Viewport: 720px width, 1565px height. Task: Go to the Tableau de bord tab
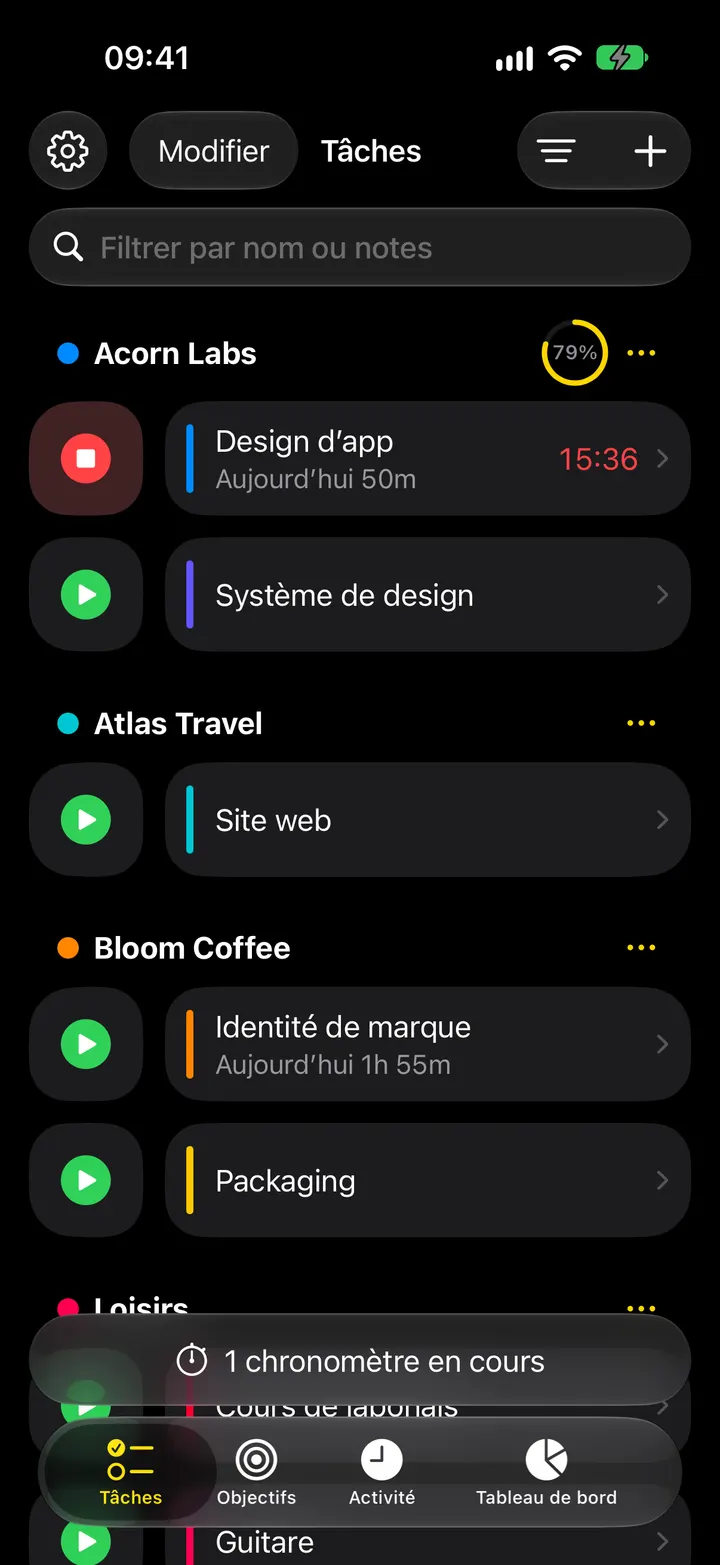[x=546, y=1473]
